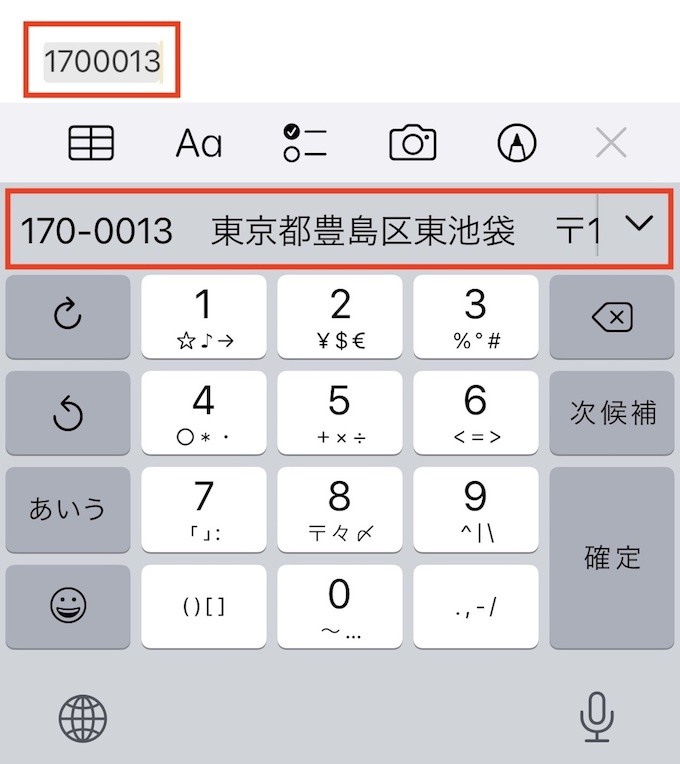Open the Aa text formatting options
The height and width of the screenshot is (764, 680).
[198, 144]
